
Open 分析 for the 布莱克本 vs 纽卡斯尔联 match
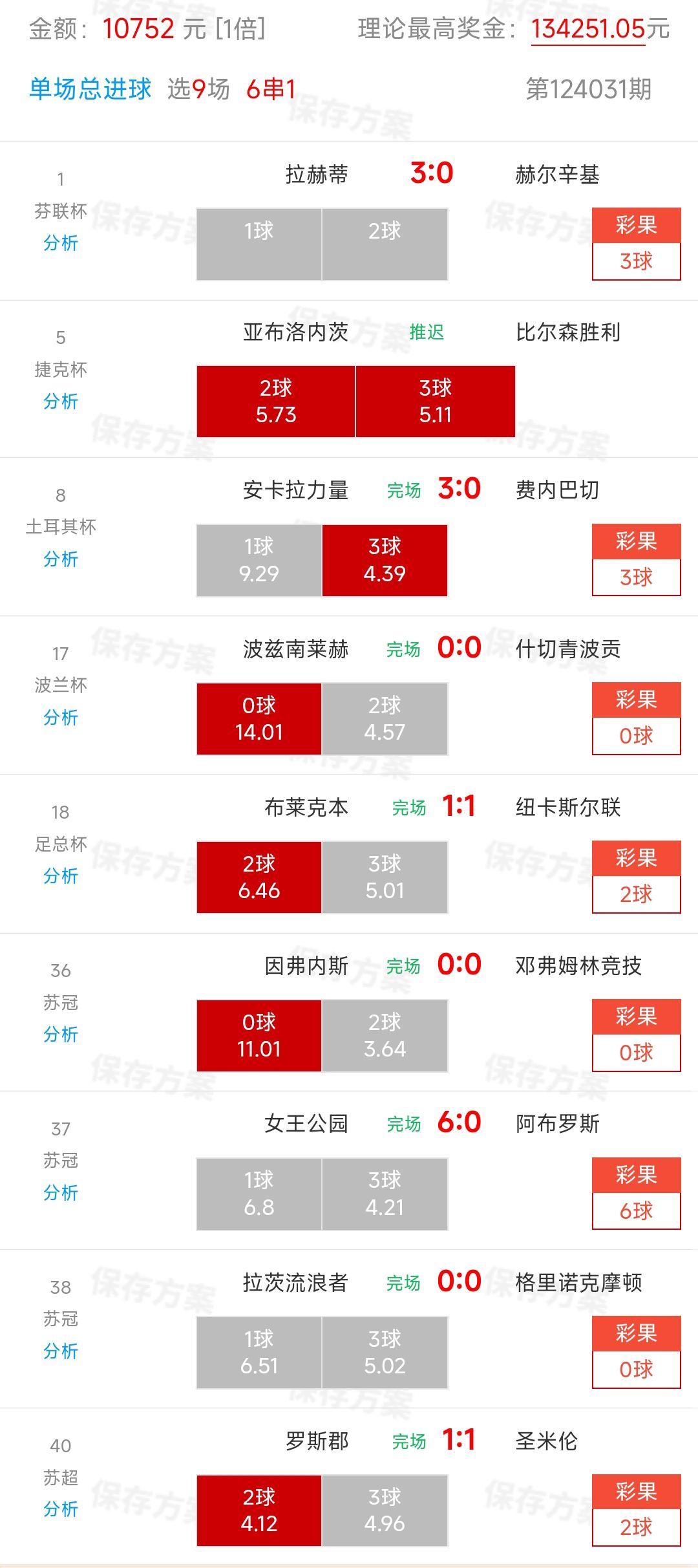[x=61, y=876]
